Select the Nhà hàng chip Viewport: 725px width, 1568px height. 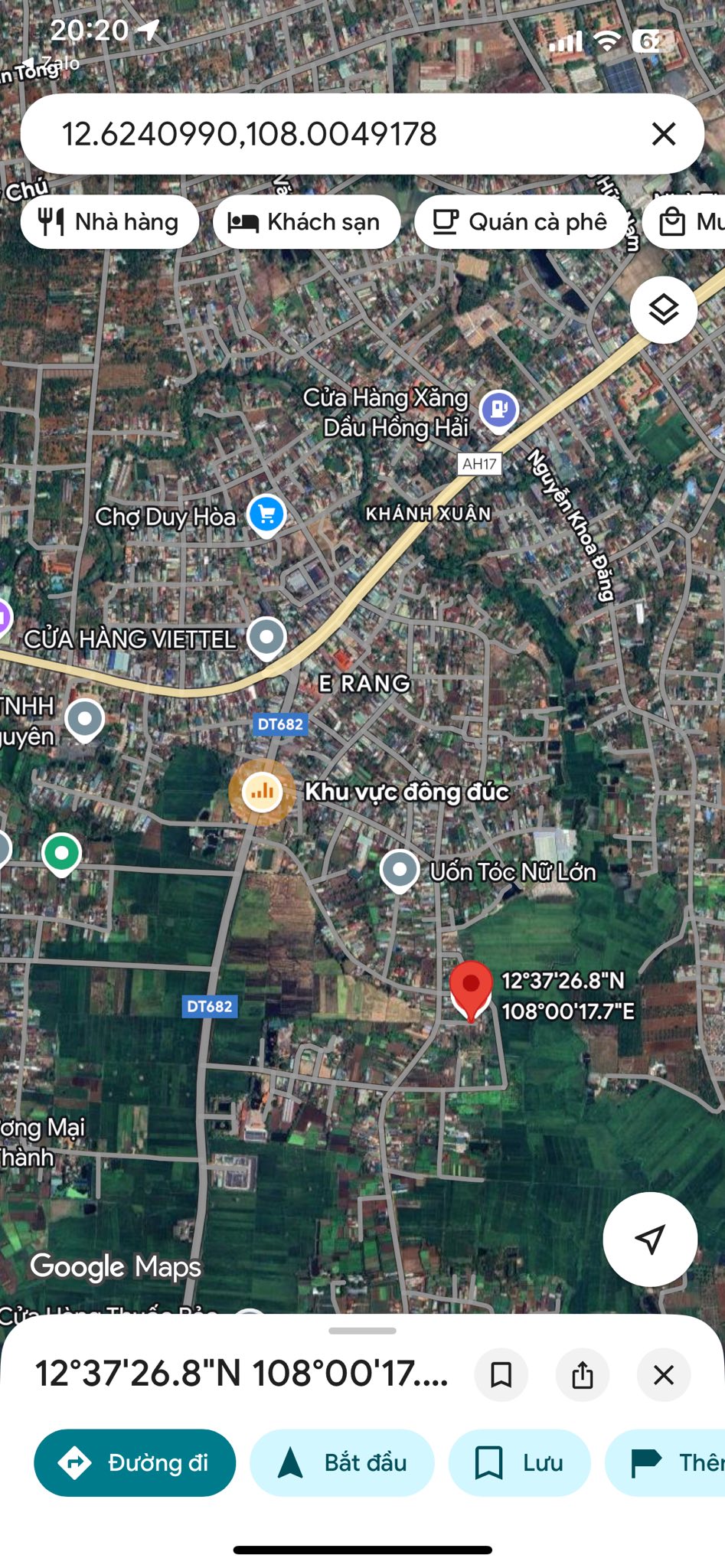pos(109,222)
